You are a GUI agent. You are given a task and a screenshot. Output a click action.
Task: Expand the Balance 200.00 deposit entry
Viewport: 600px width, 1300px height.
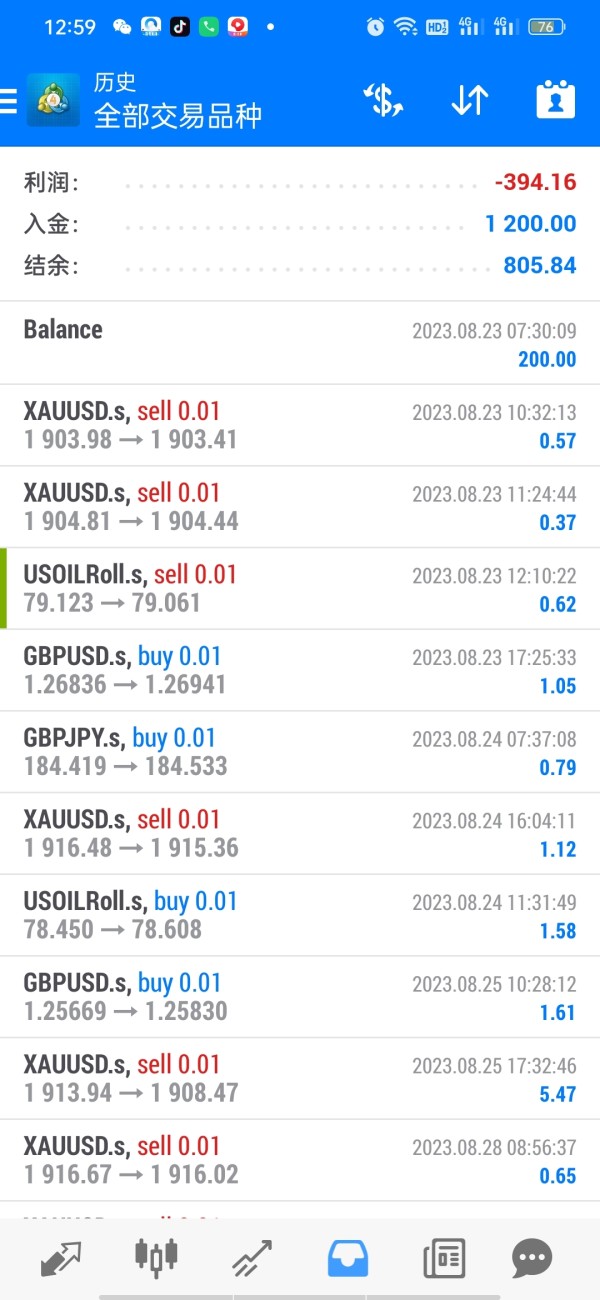[300, 343]
